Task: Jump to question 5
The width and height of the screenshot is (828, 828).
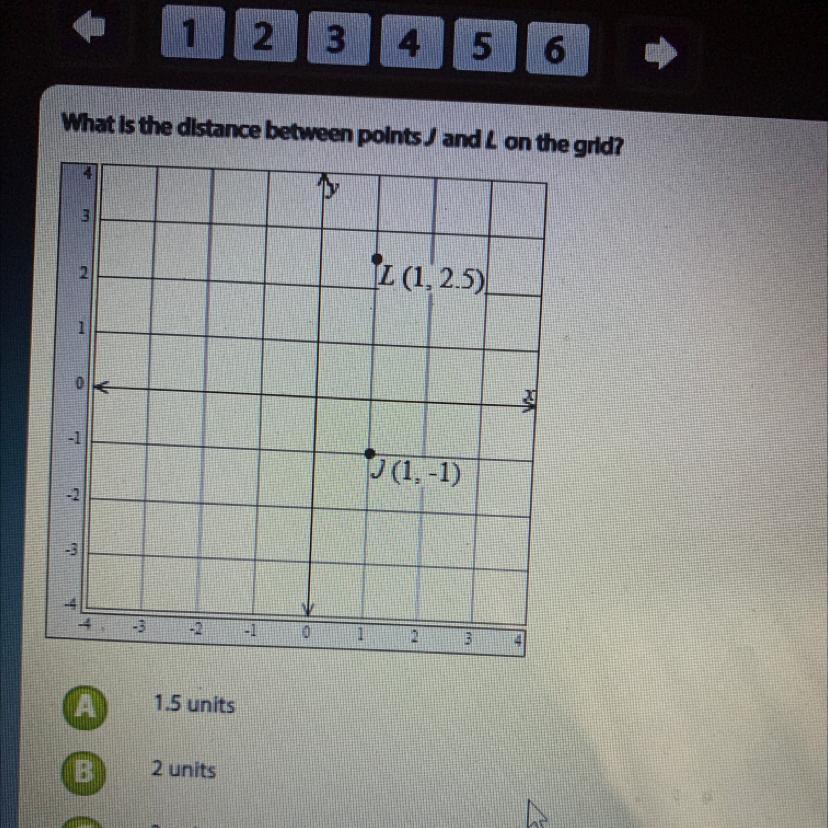Action: pos(481,47)
